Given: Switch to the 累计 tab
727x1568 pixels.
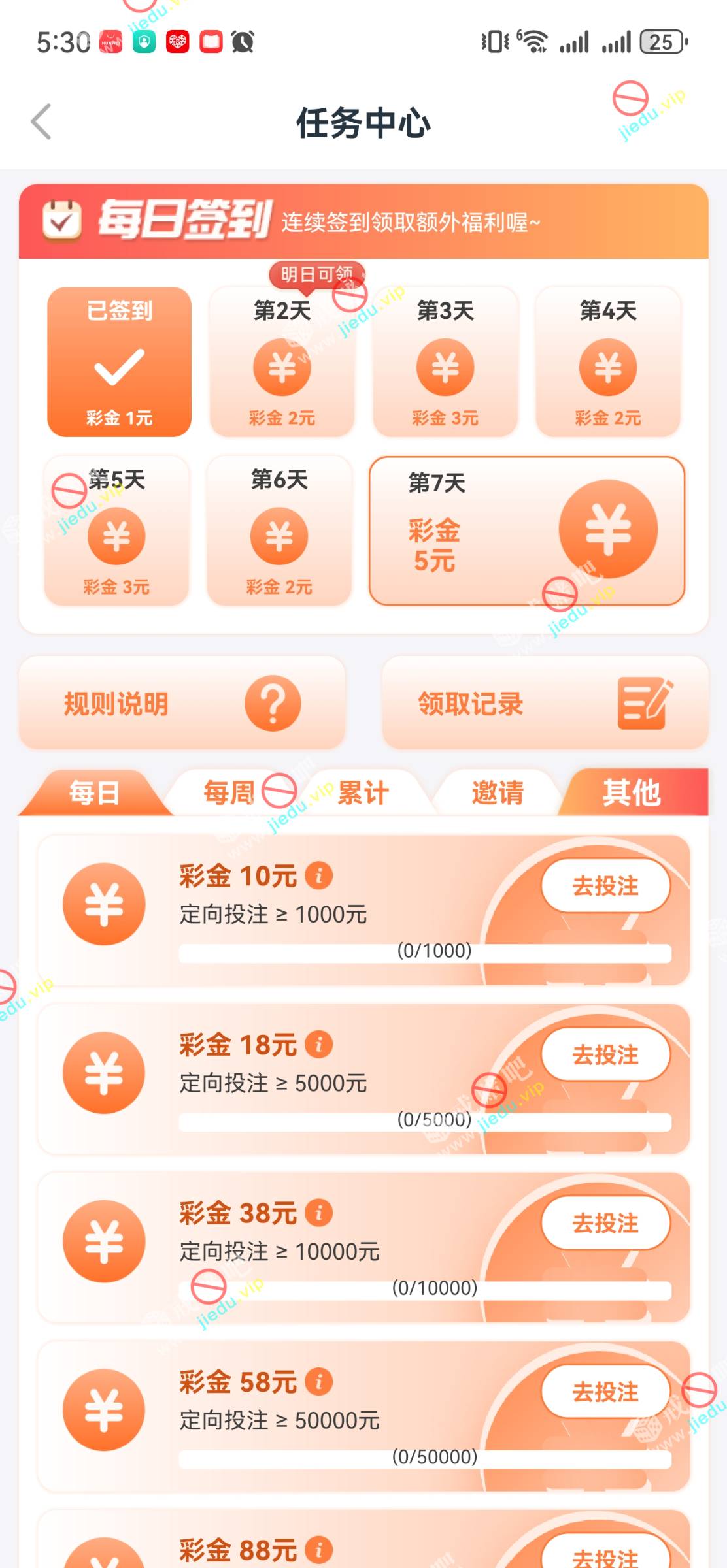Looking at the screenshot, I should (363, 793).
